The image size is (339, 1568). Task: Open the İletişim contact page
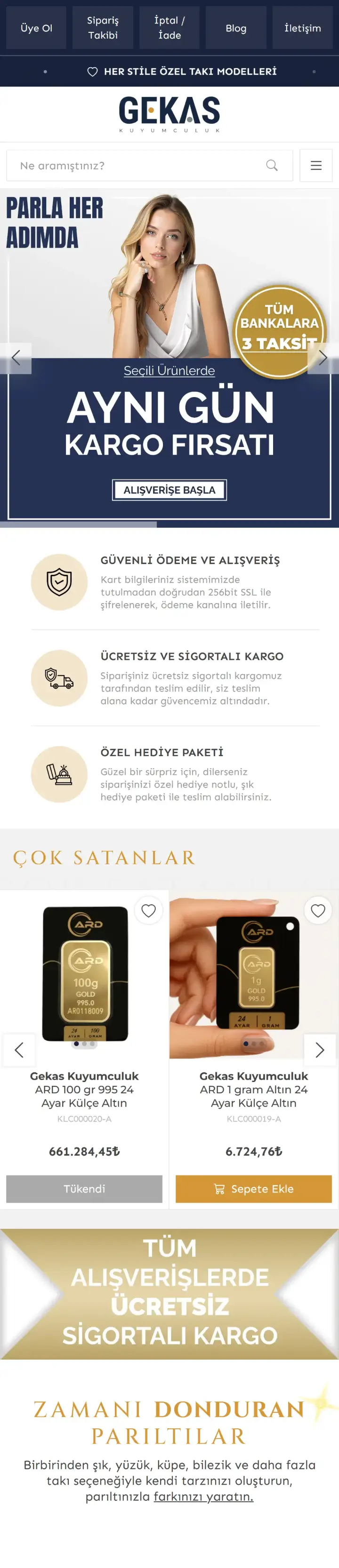point(302,28)
